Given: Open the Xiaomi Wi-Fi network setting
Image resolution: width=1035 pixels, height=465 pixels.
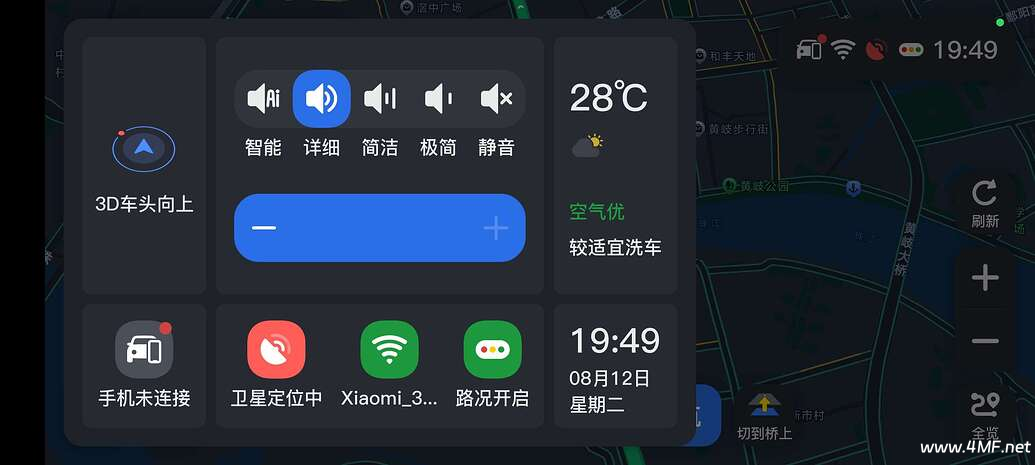Looking at the screenshot, I should pos(389,366).
